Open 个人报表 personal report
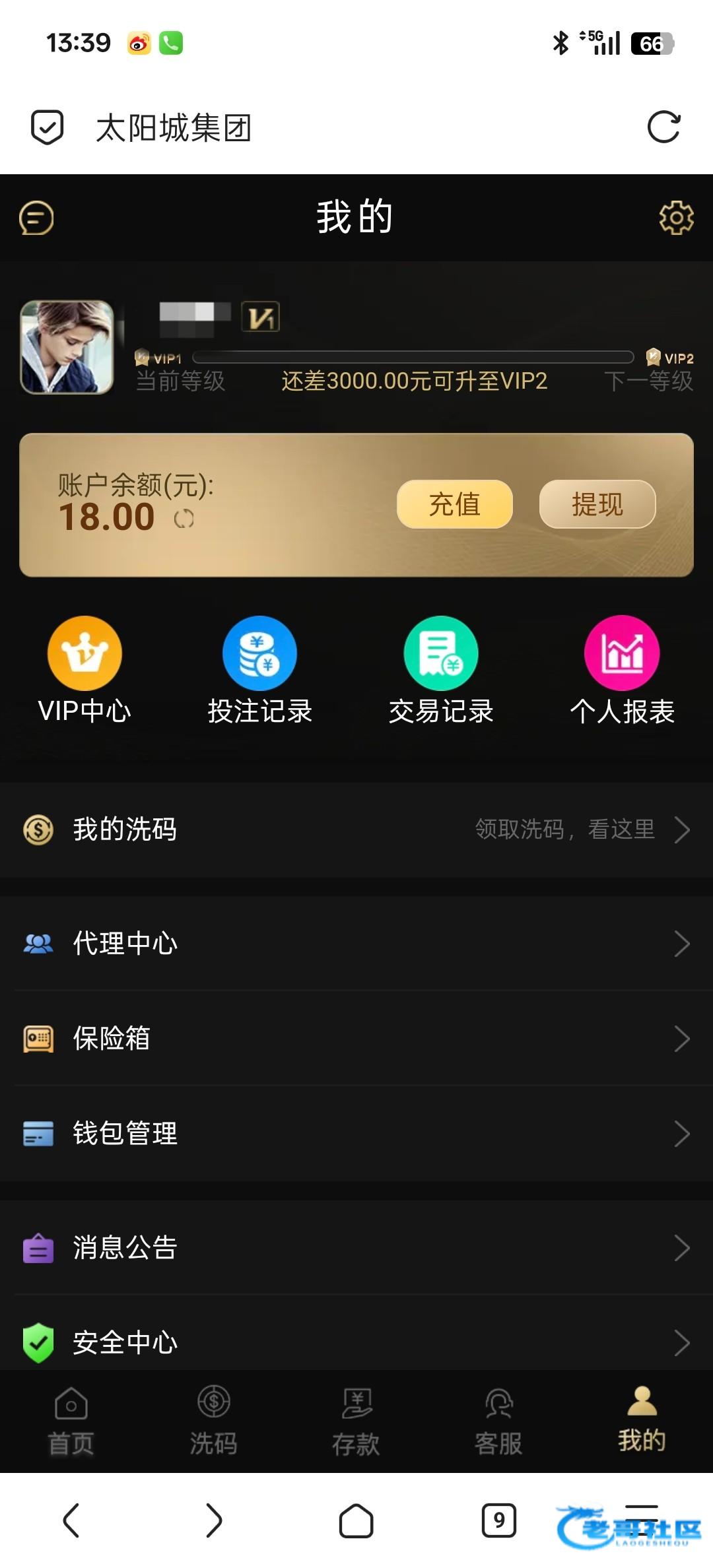 [x=622, y=670]
